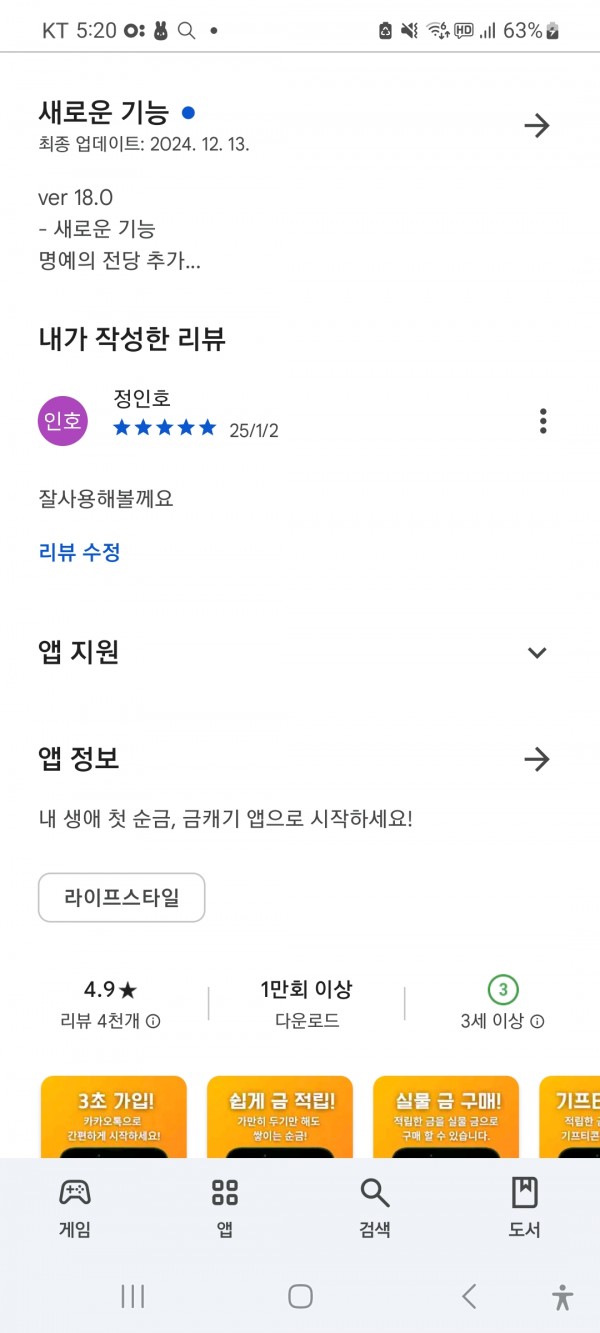Expand the 앱 지원 section
The height and width of the screenshot is (1333, 600).
coord(537,653)
